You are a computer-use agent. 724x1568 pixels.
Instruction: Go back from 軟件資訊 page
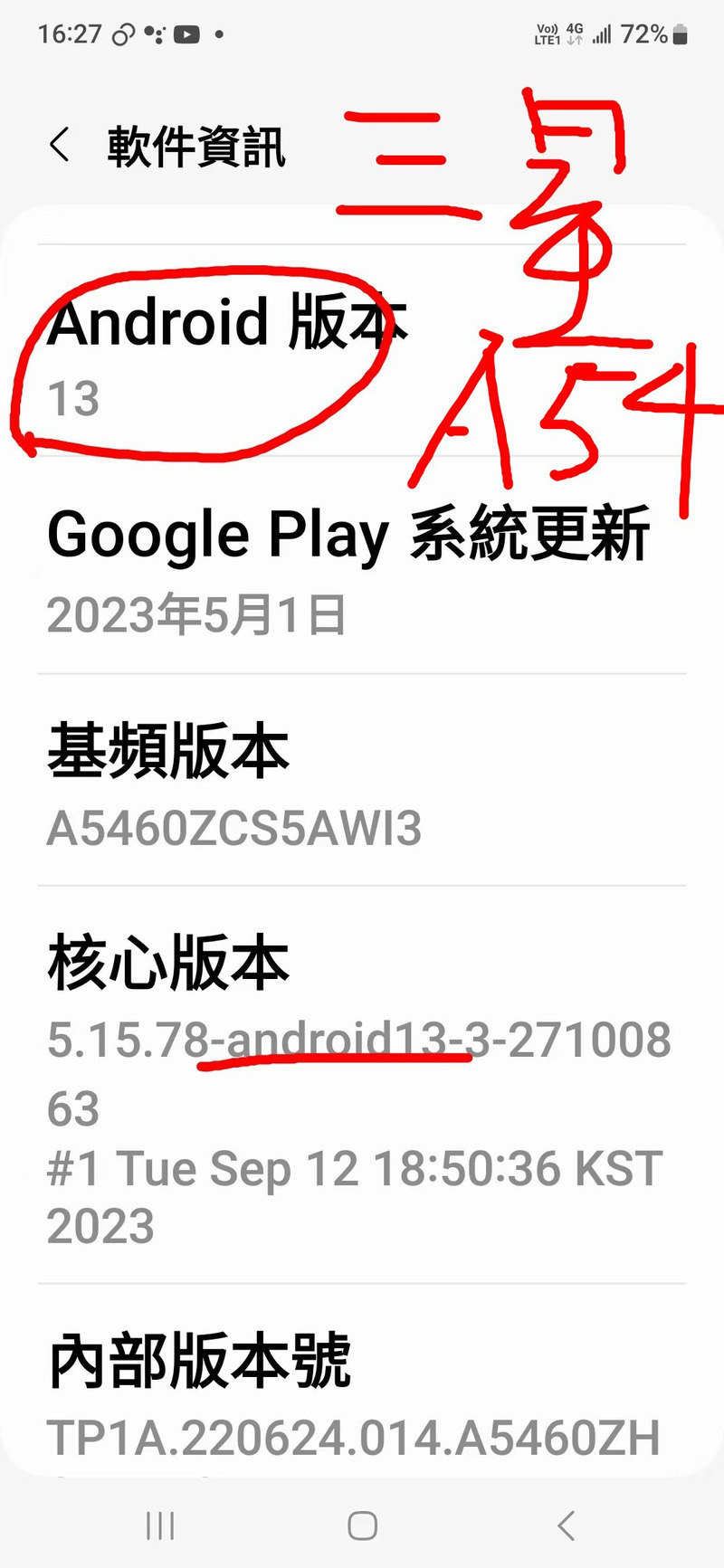[60, 145]
